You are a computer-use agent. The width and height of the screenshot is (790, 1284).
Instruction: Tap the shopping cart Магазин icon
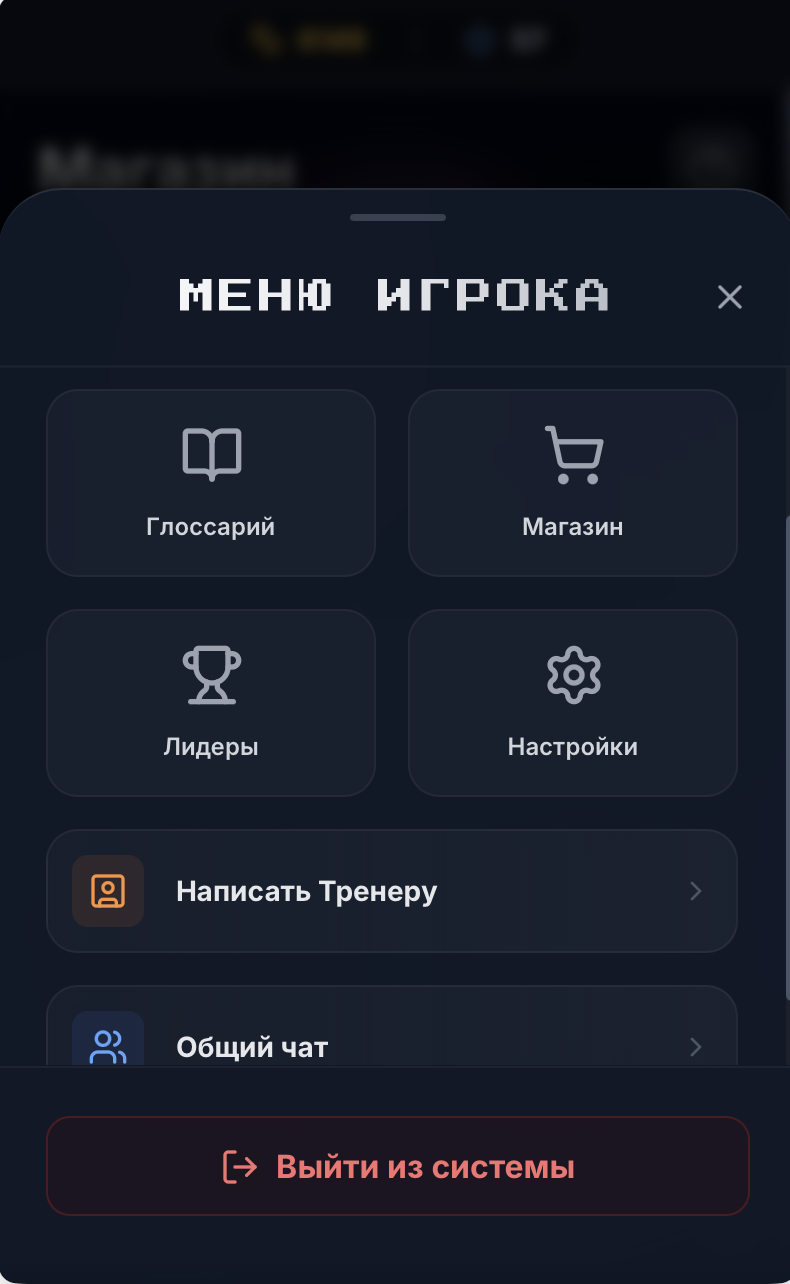(572, 454)
